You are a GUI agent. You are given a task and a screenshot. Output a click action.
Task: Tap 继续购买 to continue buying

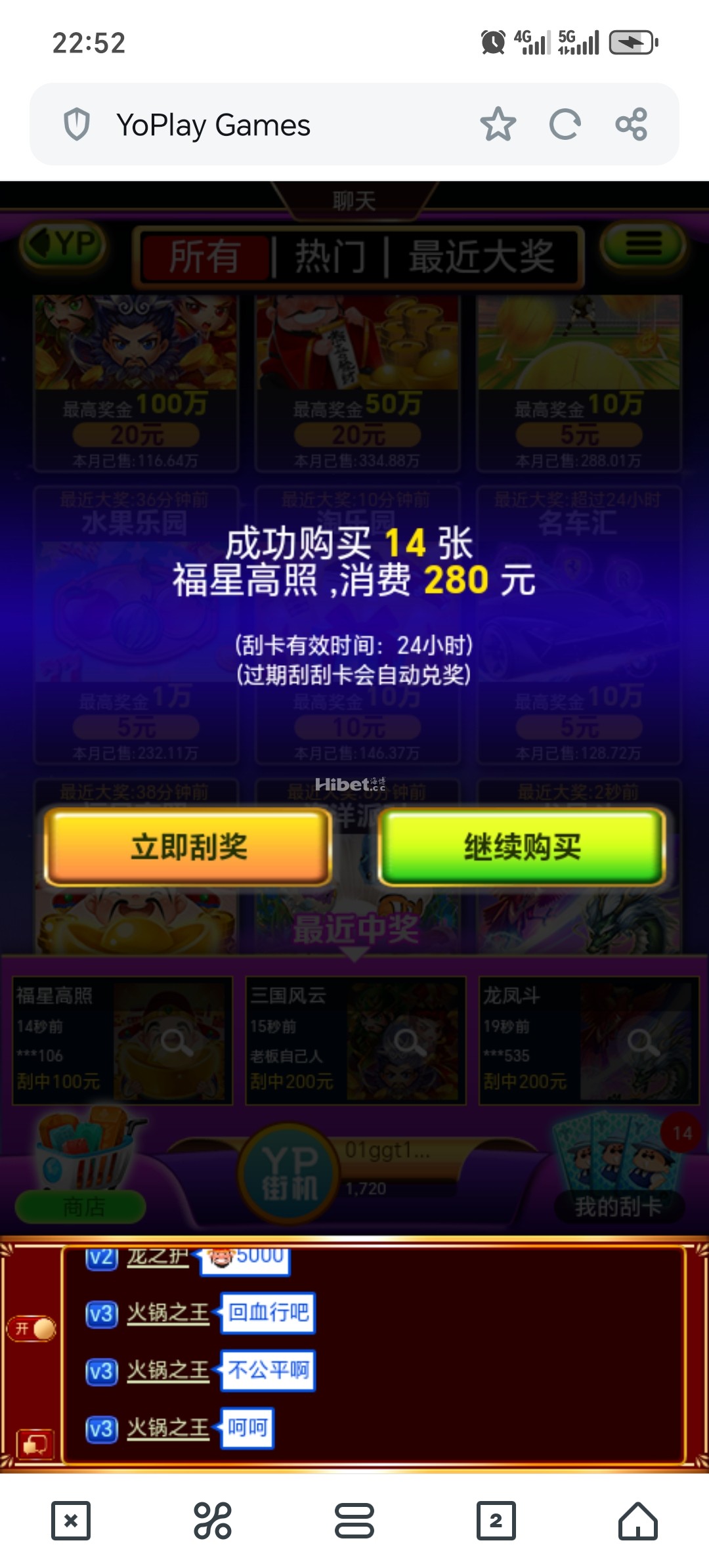click(522, 847)
